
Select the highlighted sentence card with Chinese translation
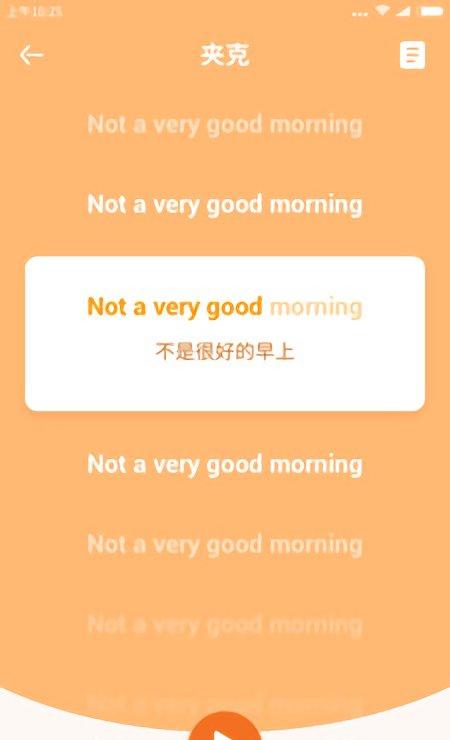(x=225, y=334)
